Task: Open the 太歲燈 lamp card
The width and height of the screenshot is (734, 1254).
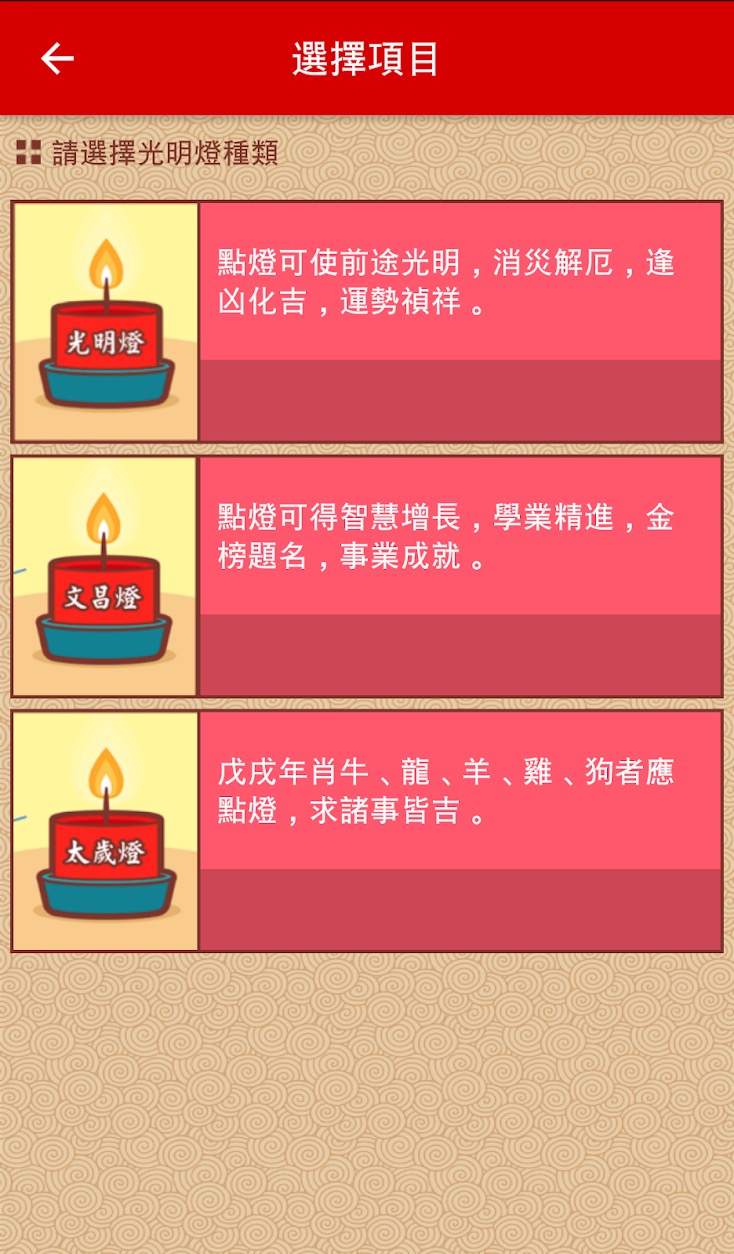Action: (x=366, y=831)
